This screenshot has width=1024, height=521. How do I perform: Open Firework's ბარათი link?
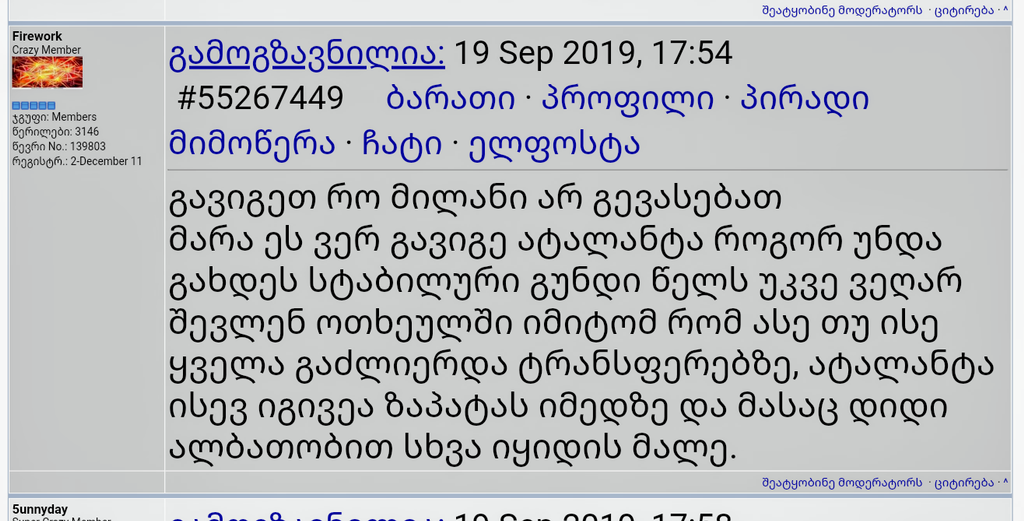[448, 98]
